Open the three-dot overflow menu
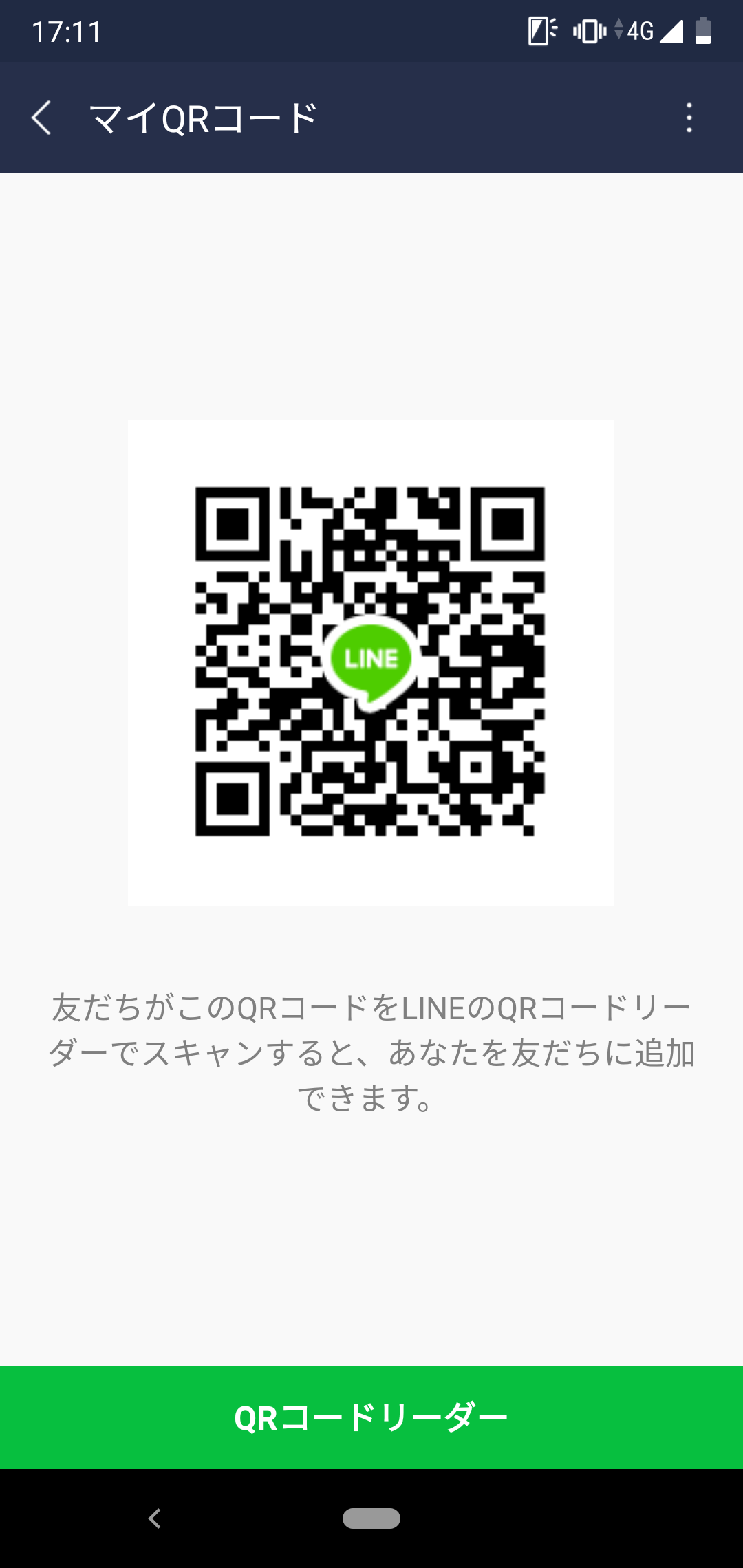 pos(689,118)
